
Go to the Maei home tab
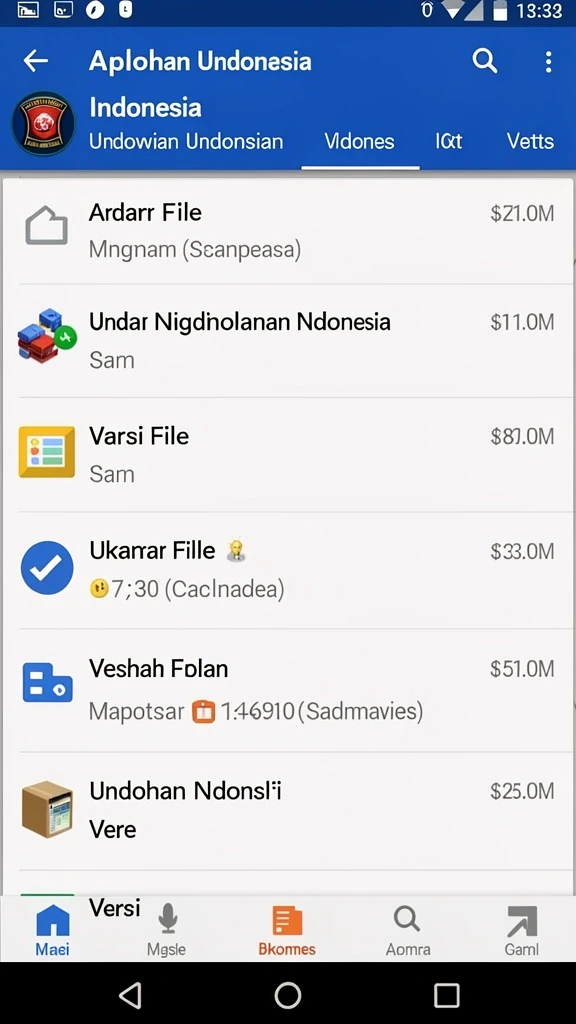click(53, 931)
